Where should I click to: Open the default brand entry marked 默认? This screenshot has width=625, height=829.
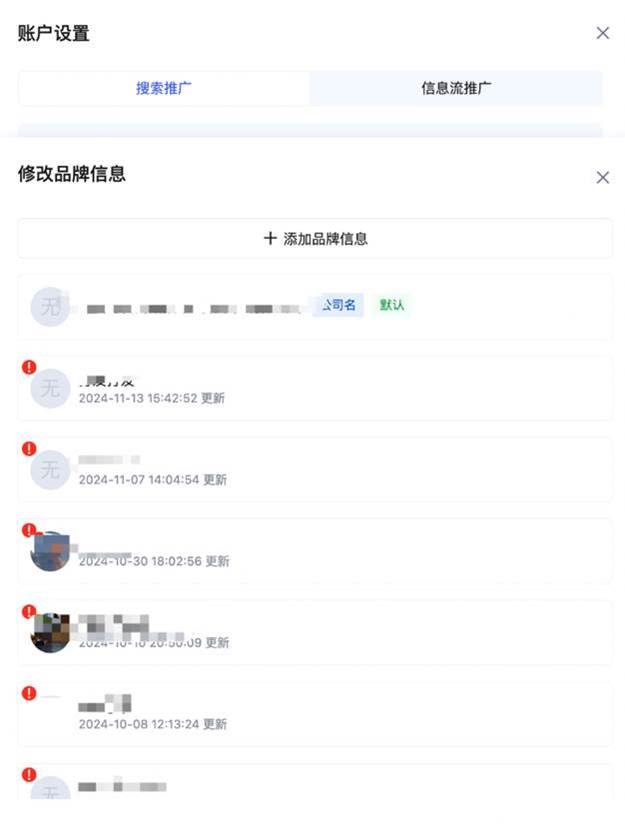point(315,306)
